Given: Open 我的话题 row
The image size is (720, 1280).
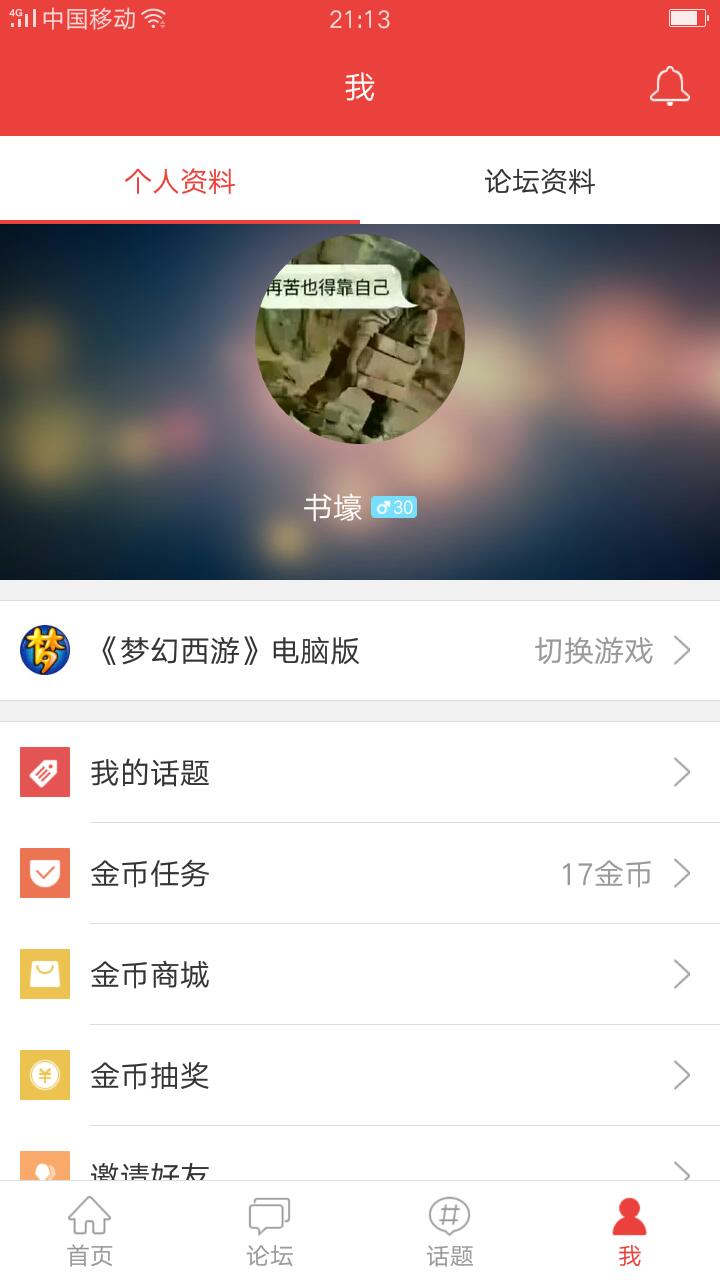Looking at the screenshot, I should click(x=360, y=773).
